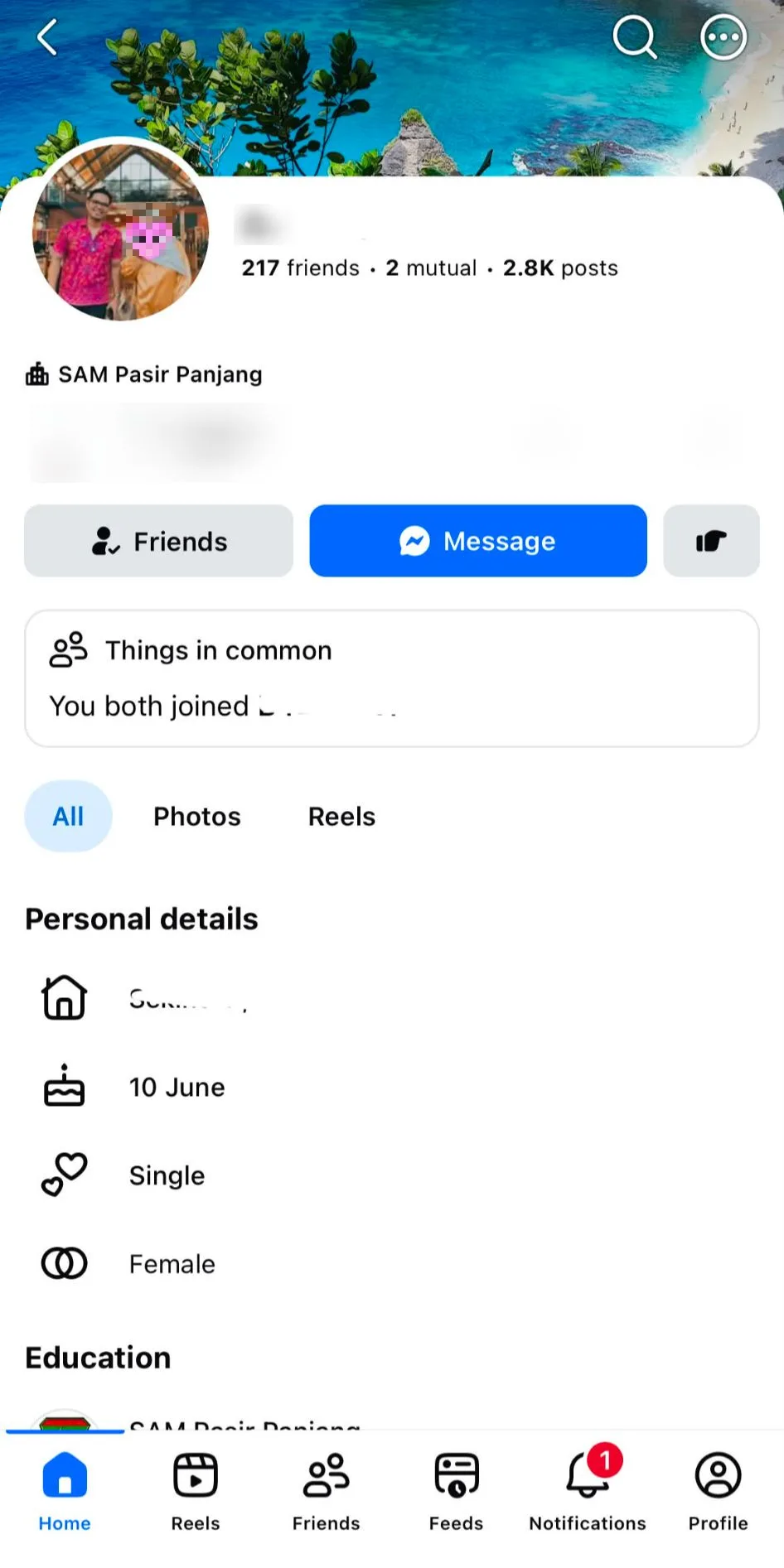Open profile search magnifier icon

[635, 37]
